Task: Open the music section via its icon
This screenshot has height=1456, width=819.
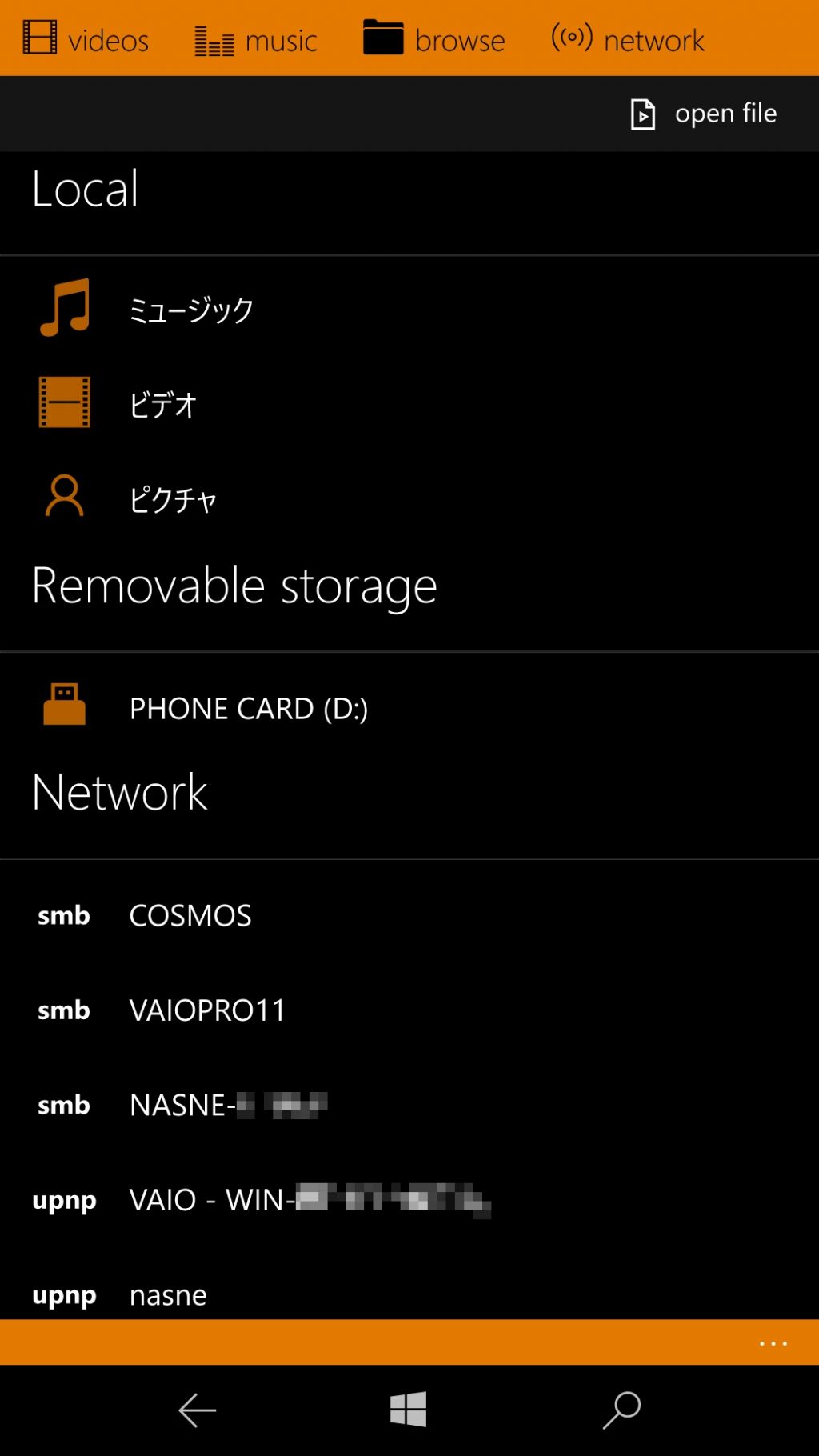Action: (x=213, y=38)
